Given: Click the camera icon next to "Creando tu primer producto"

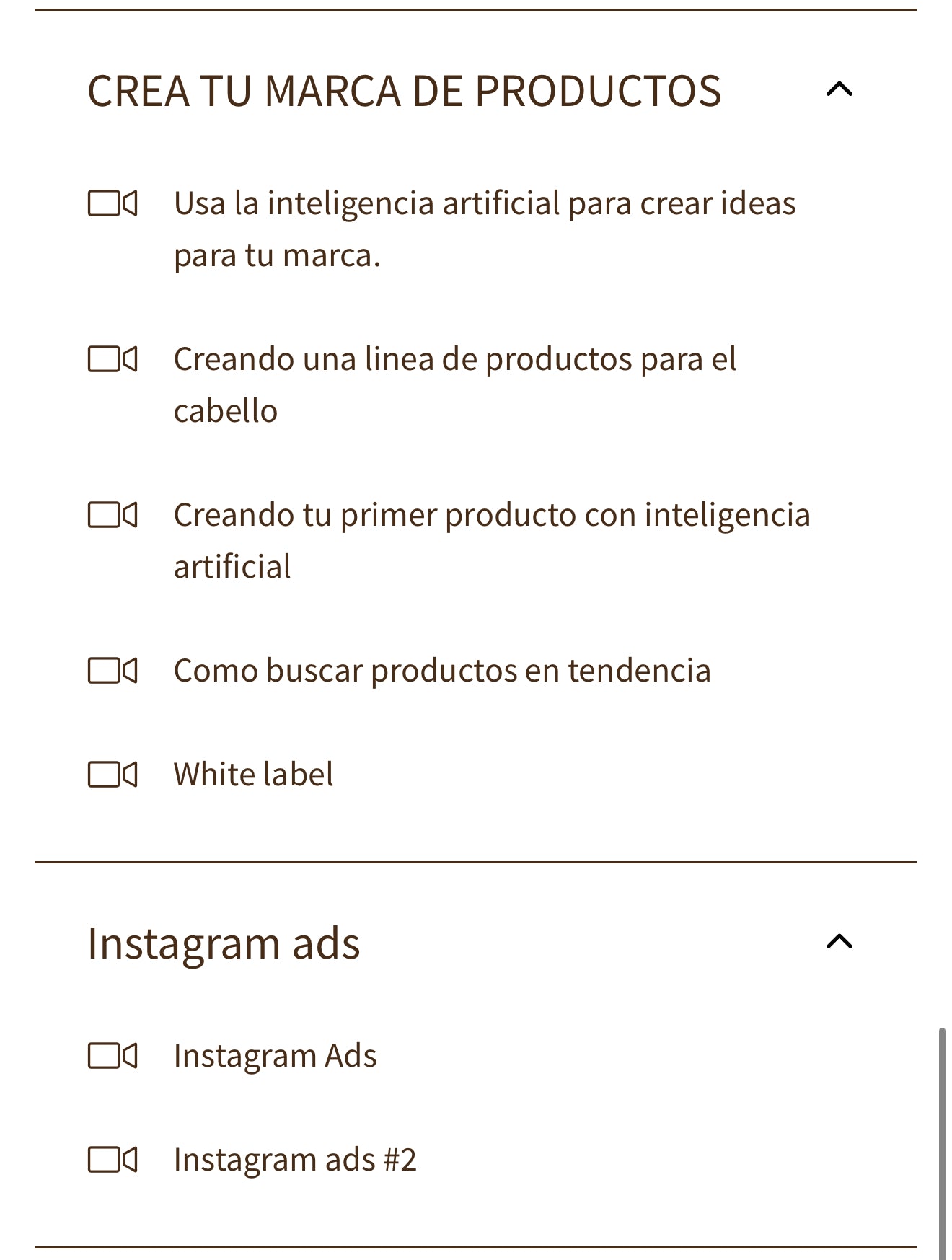Looking at the screenshot, I should pos(114,514).
